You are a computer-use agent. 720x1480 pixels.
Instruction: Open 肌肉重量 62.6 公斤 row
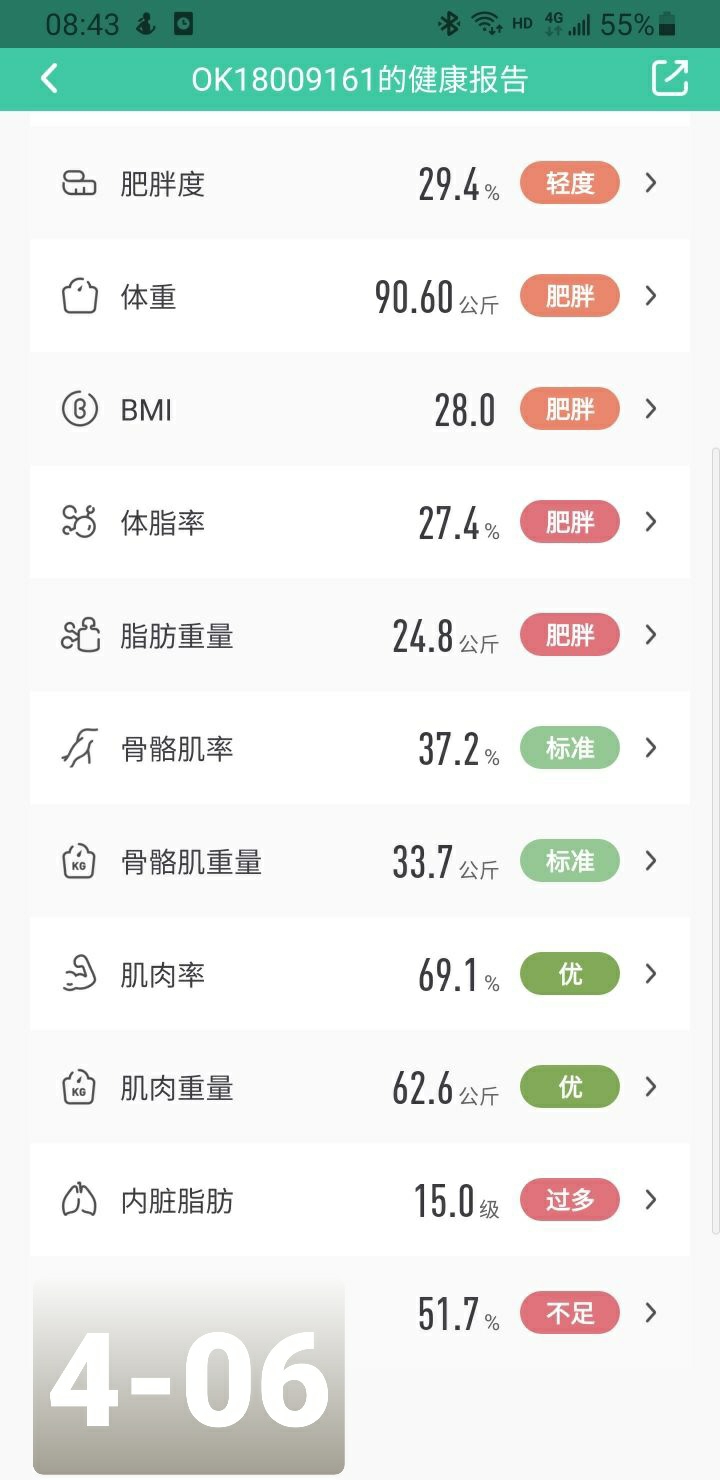tap(360, 1088)
